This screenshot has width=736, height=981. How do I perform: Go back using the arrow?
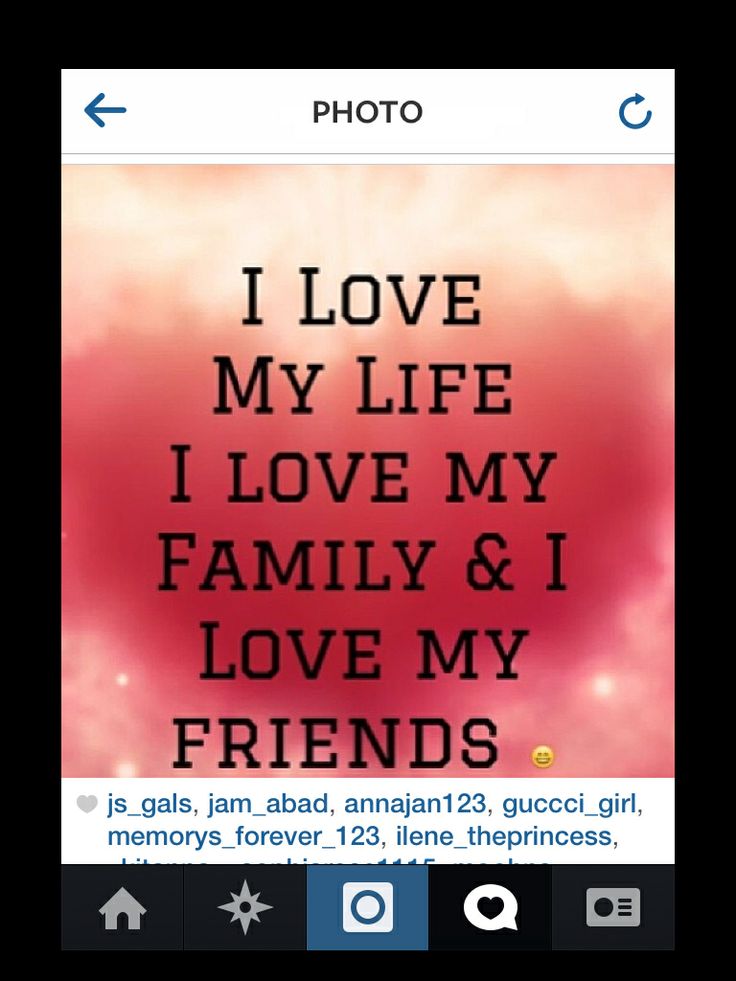pyautogui.click(x=105, y=110)
